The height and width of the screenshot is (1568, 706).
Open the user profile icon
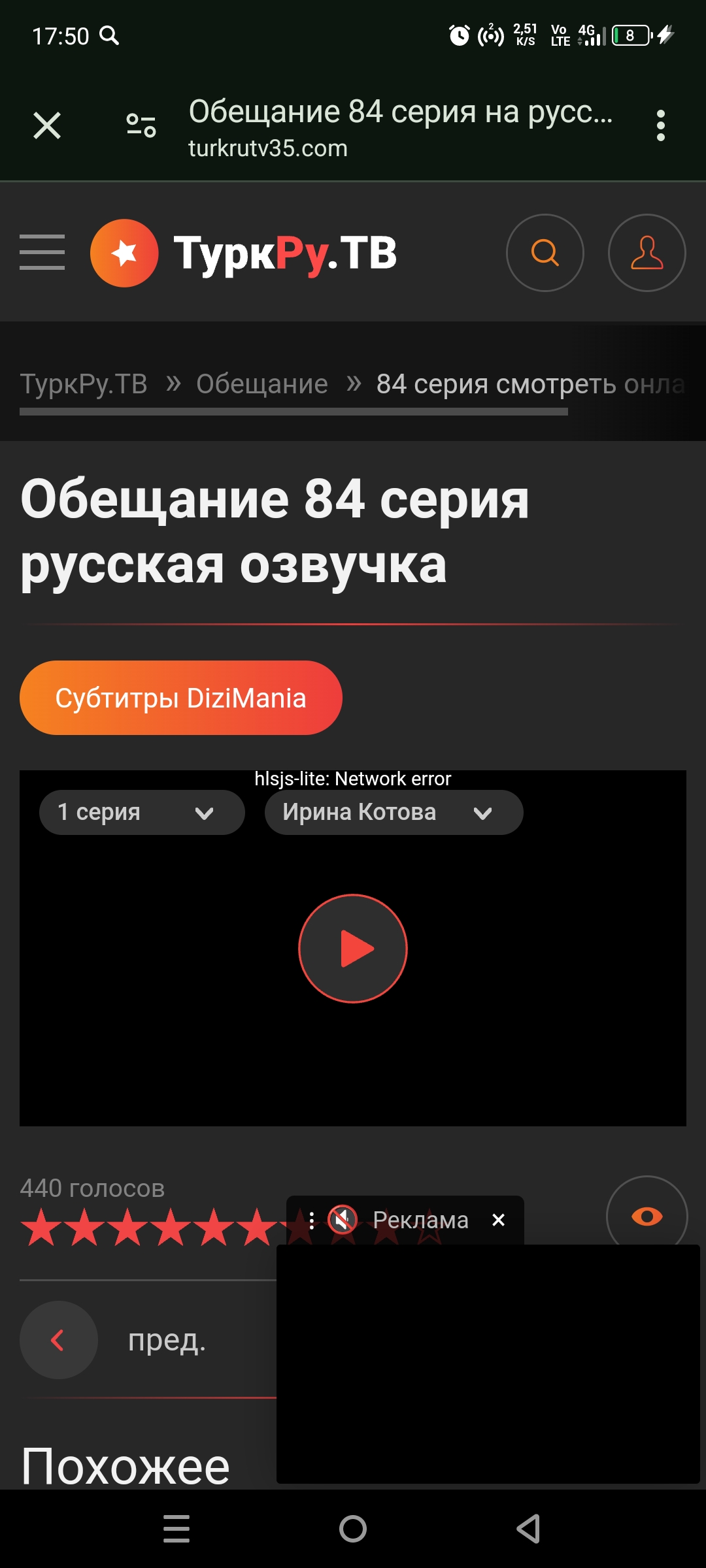click(647, 253)
